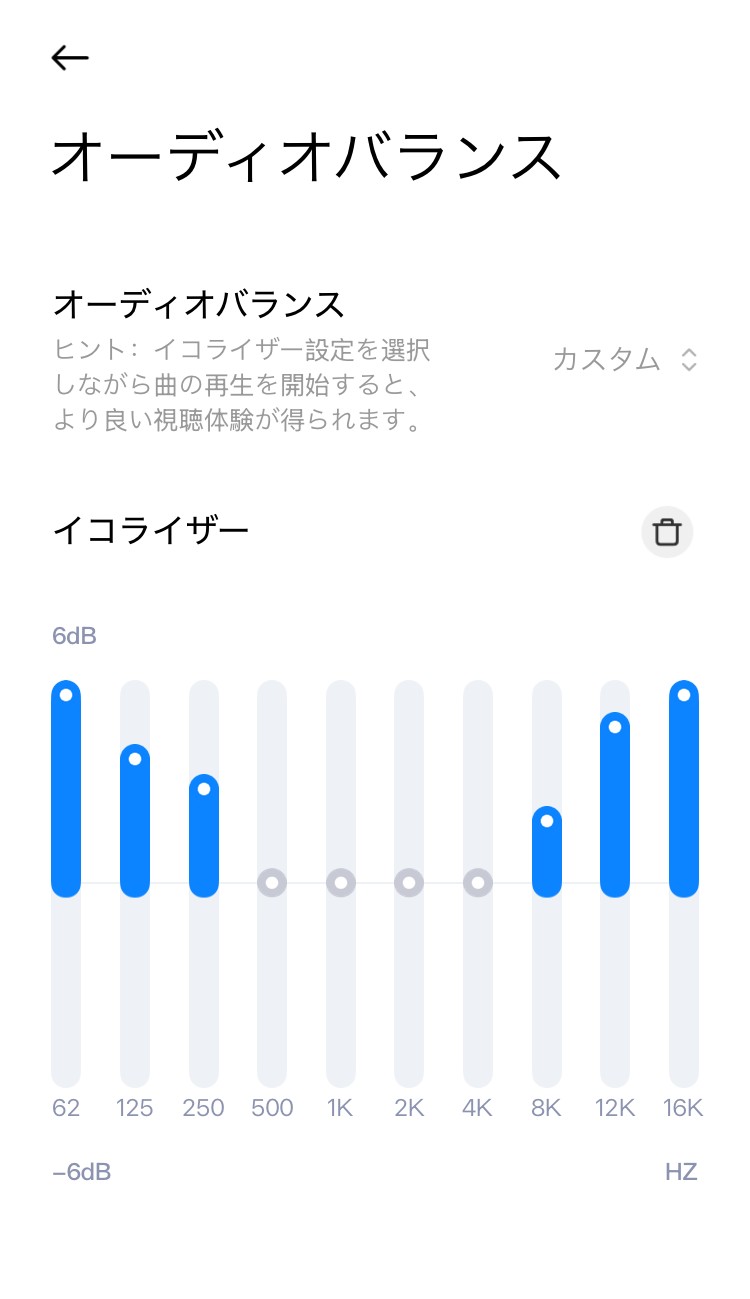
Task: Tap the 500 Hz slider knob at center
Action: (272, 883)
